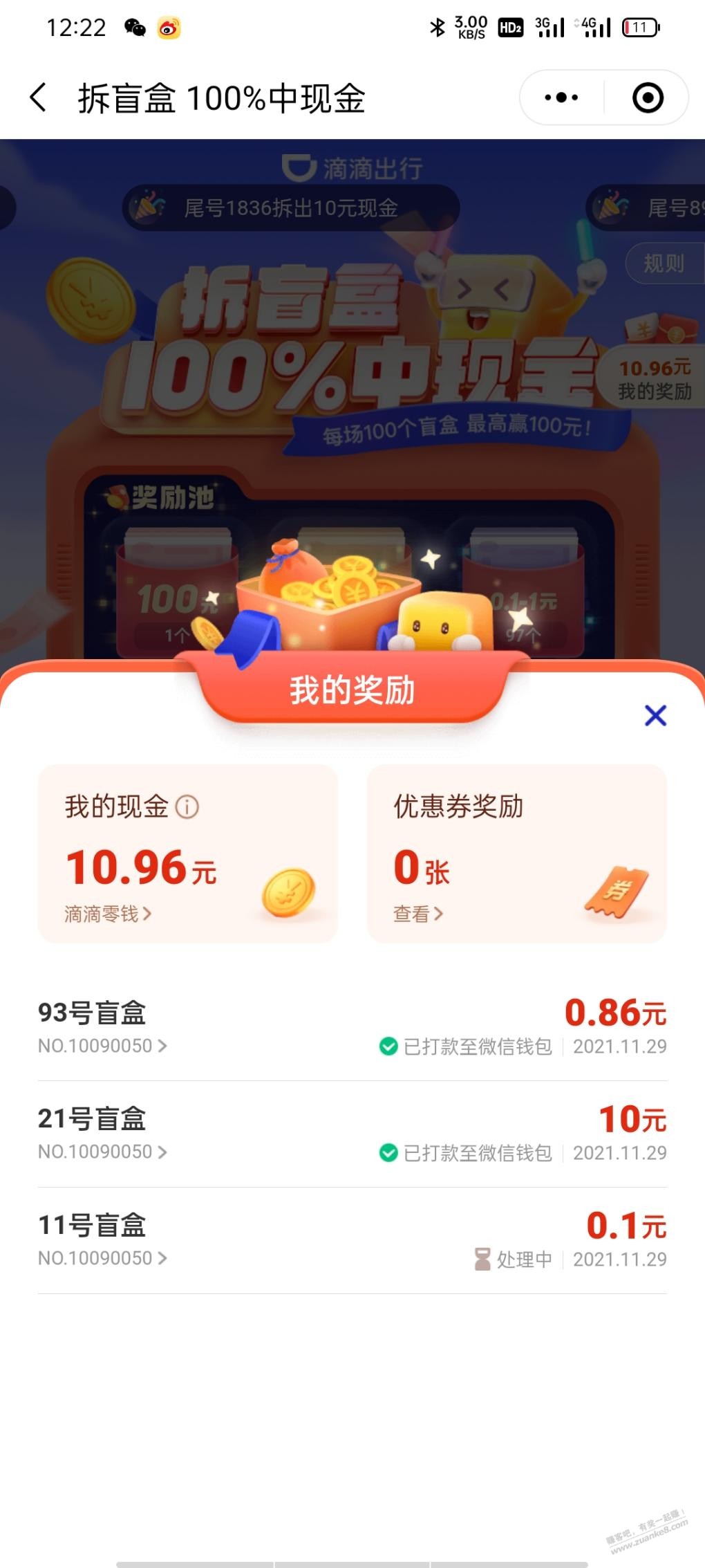Screen dimensions: 705x1568
Task: Go back from the blind box page
Action: point(39,98)
